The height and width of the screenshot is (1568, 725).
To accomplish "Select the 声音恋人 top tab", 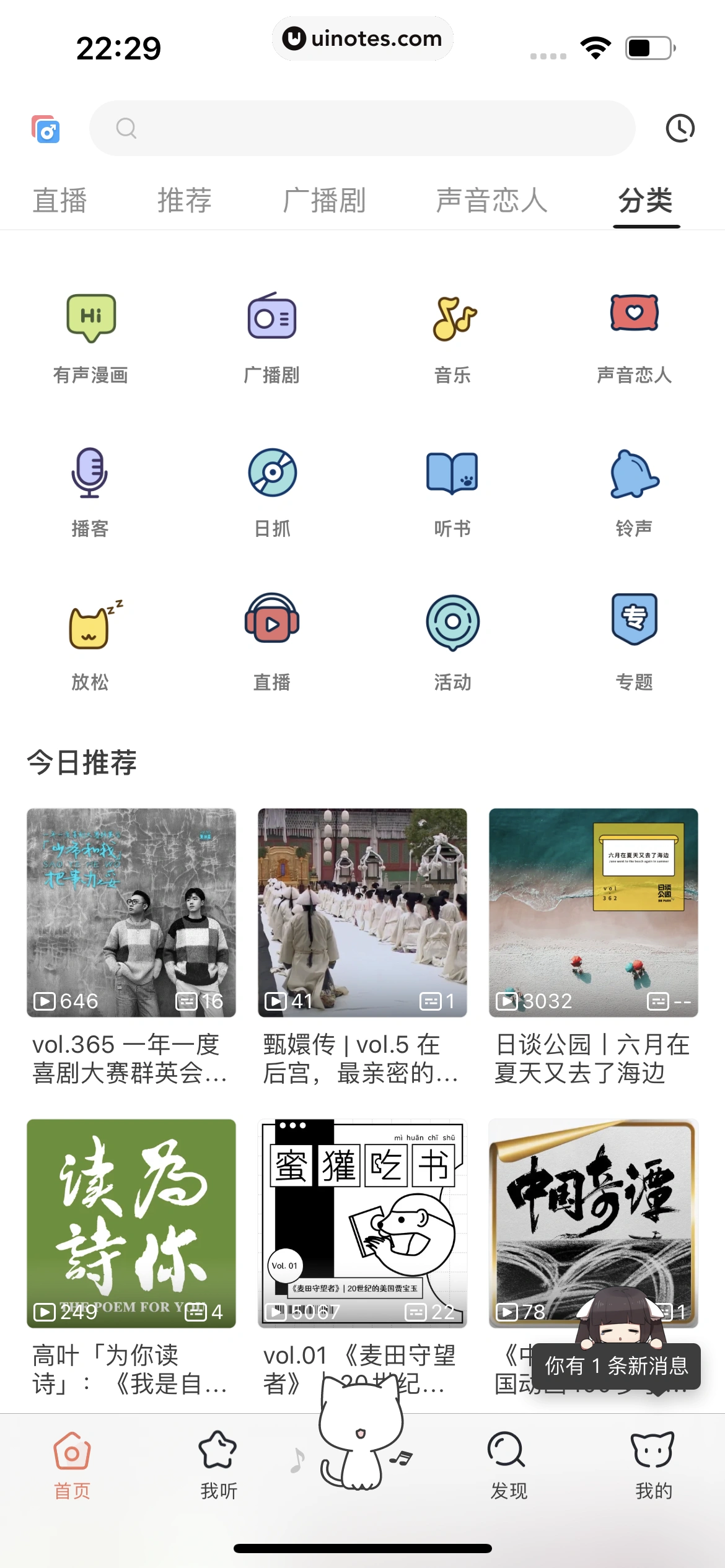I will pyautogui.click(x=491, y=201).
